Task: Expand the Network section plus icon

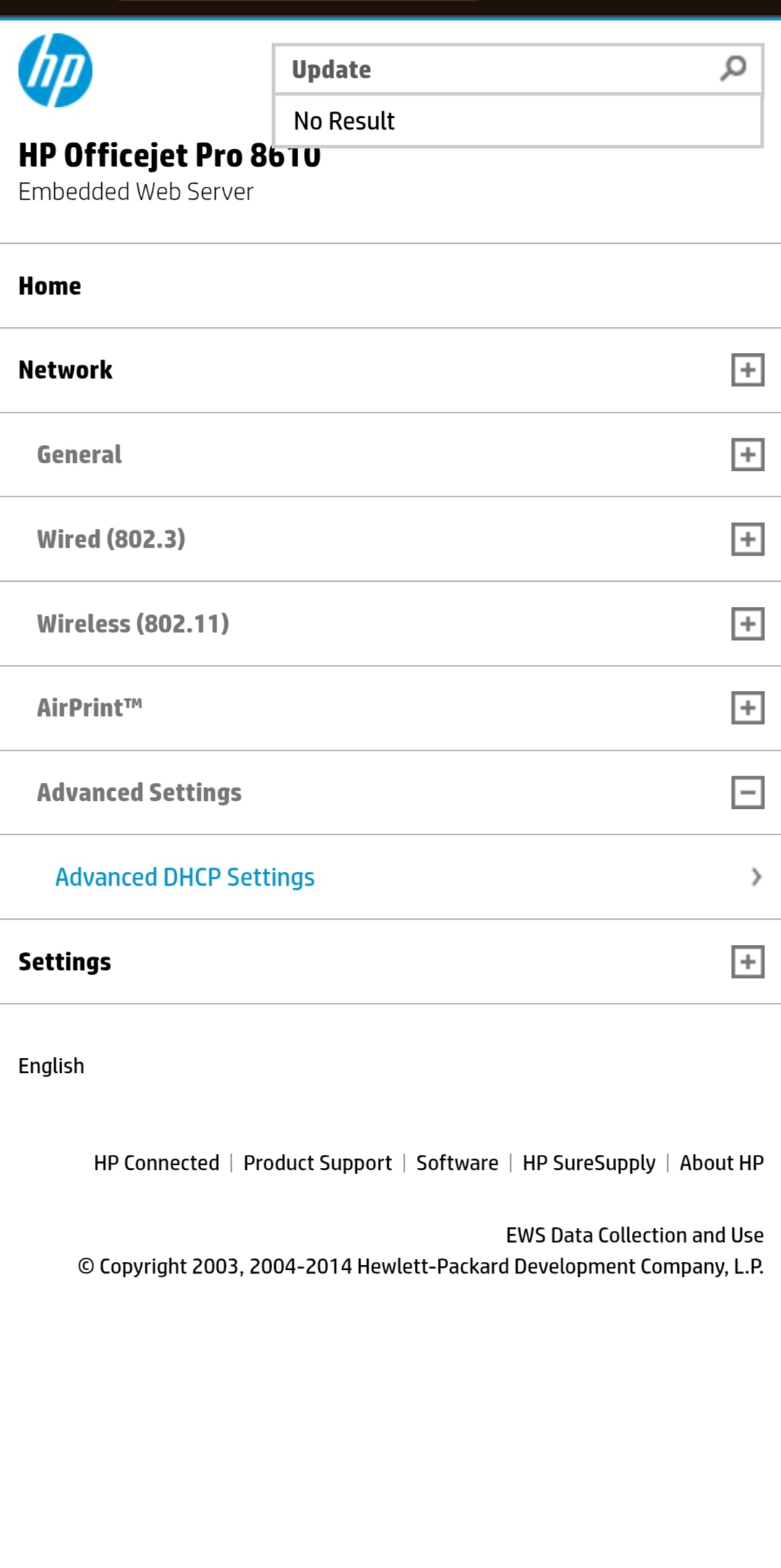Action: point(746,369)
